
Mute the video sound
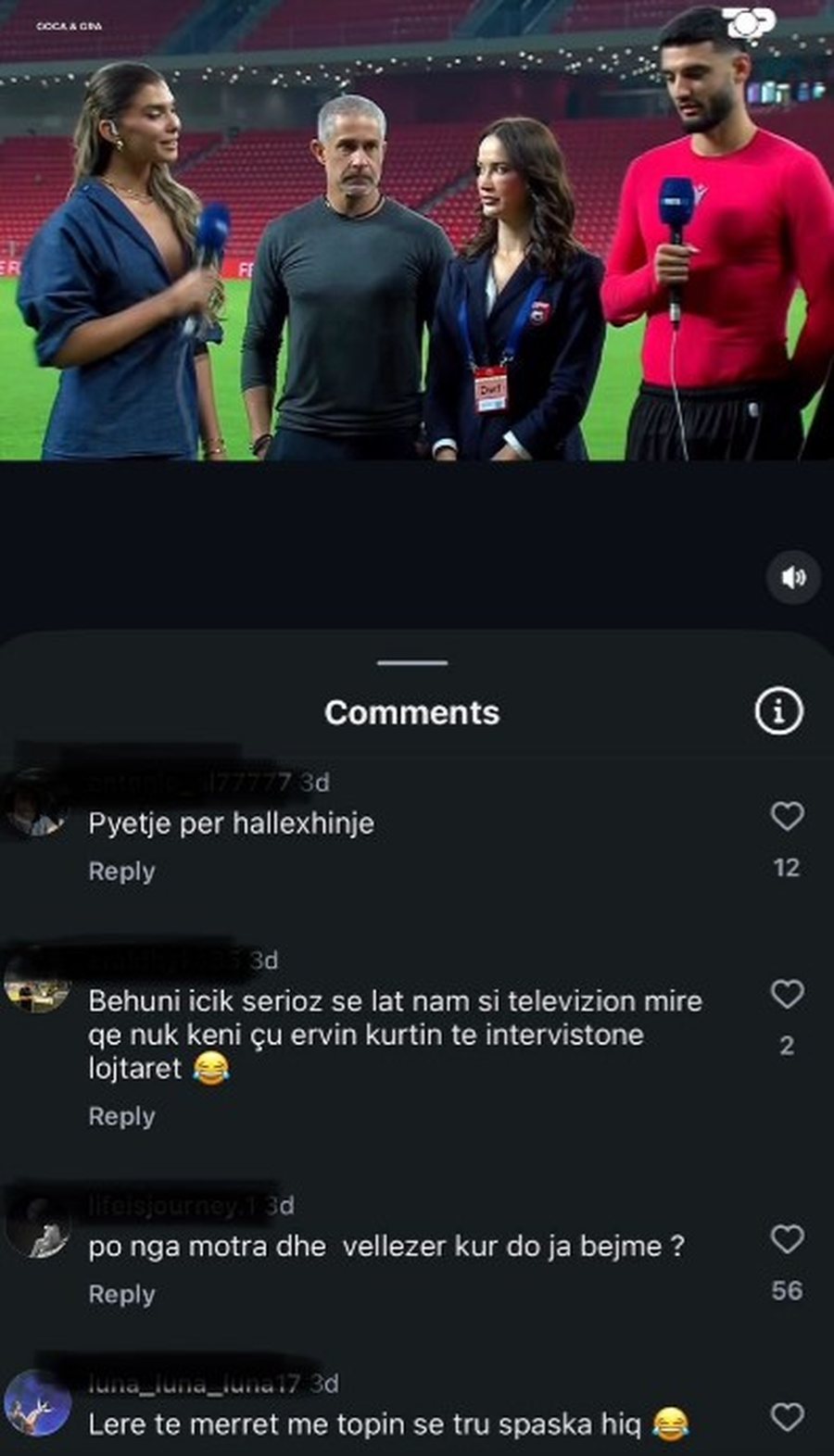click(x=792, y=578)
